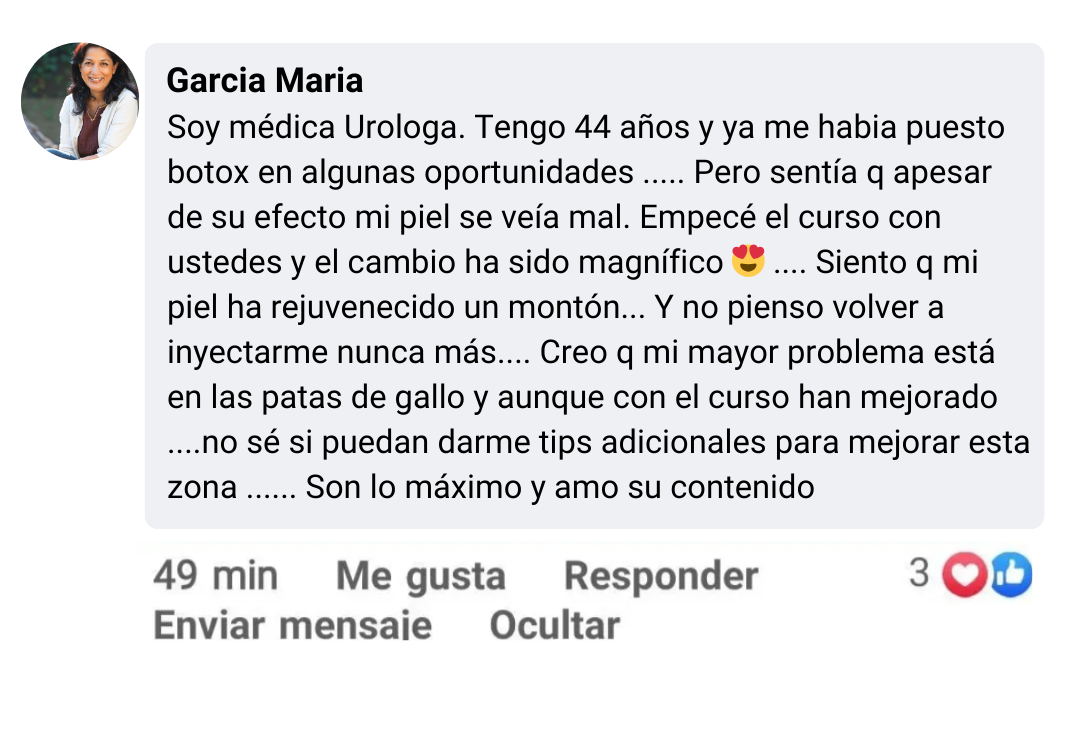This screenshot has width=1080, height=747.
Task: Open Garcia Maria's profile picture
Action: coord(80,101)
